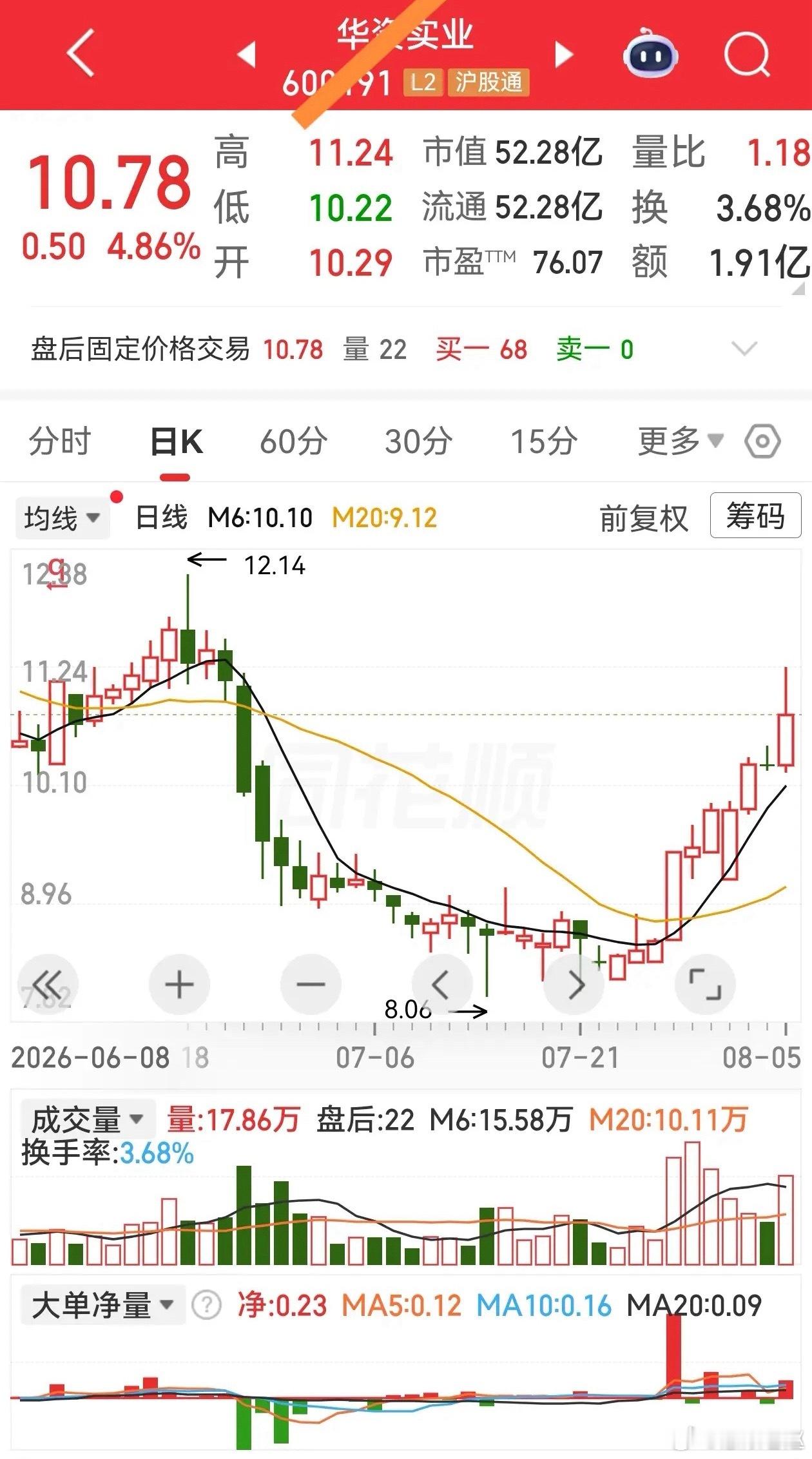This screenshot has height=1459, width=812.
Task: Zoom out the K-line chart with minus
Action: [x=311, y=984]
